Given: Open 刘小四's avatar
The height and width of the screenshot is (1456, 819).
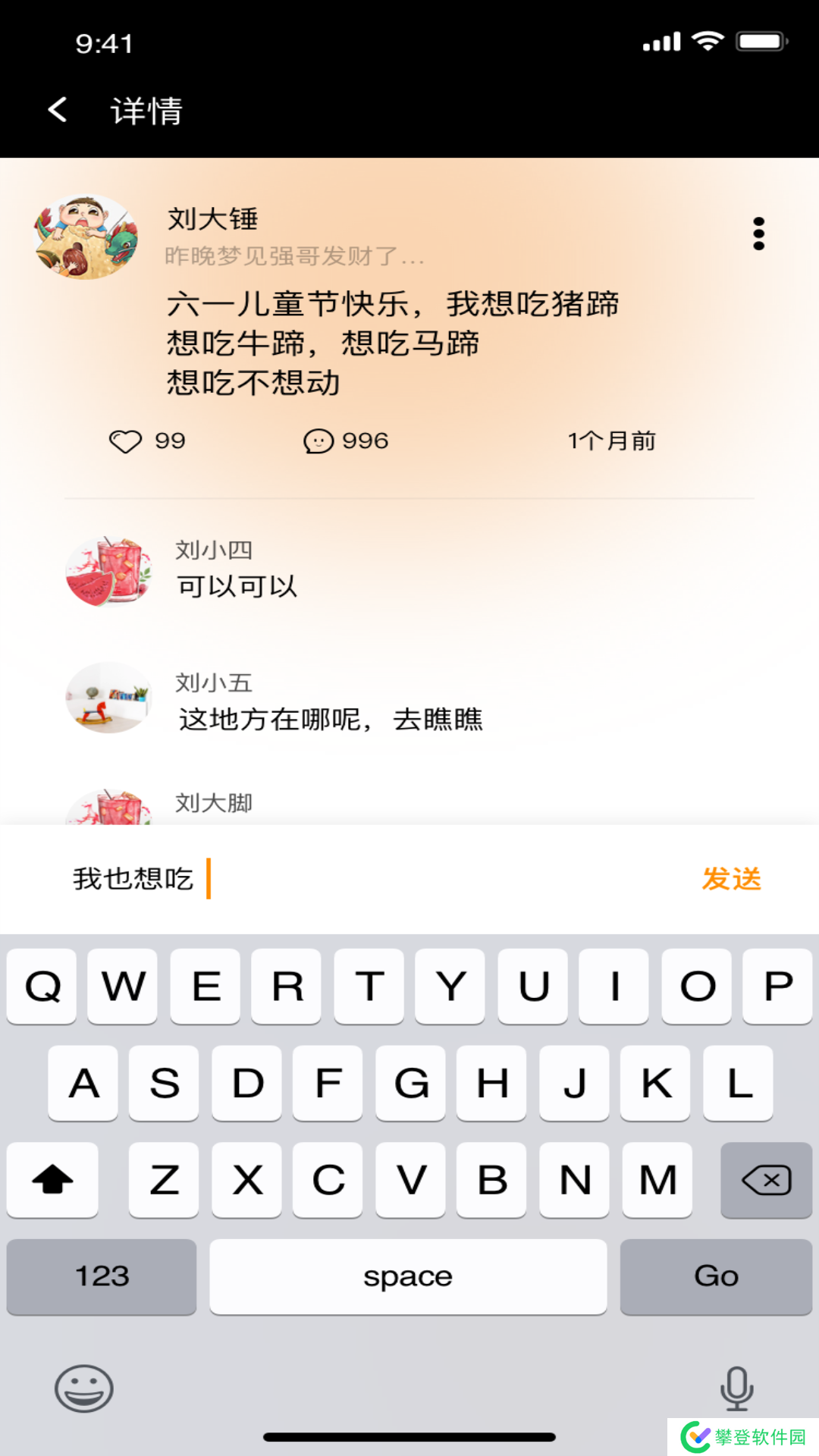Looking at the screenshot, I should pos(109,572).
